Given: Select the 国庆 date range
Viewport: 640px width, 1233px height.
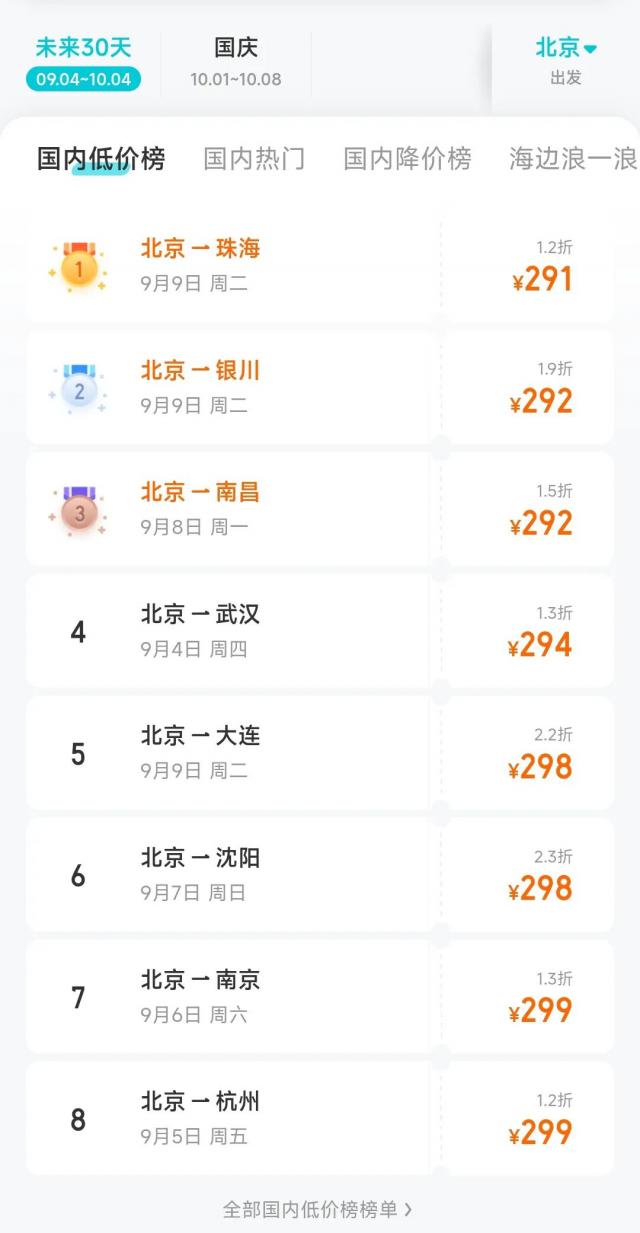Looking at the screenshot, I should [x=236, y=62].
